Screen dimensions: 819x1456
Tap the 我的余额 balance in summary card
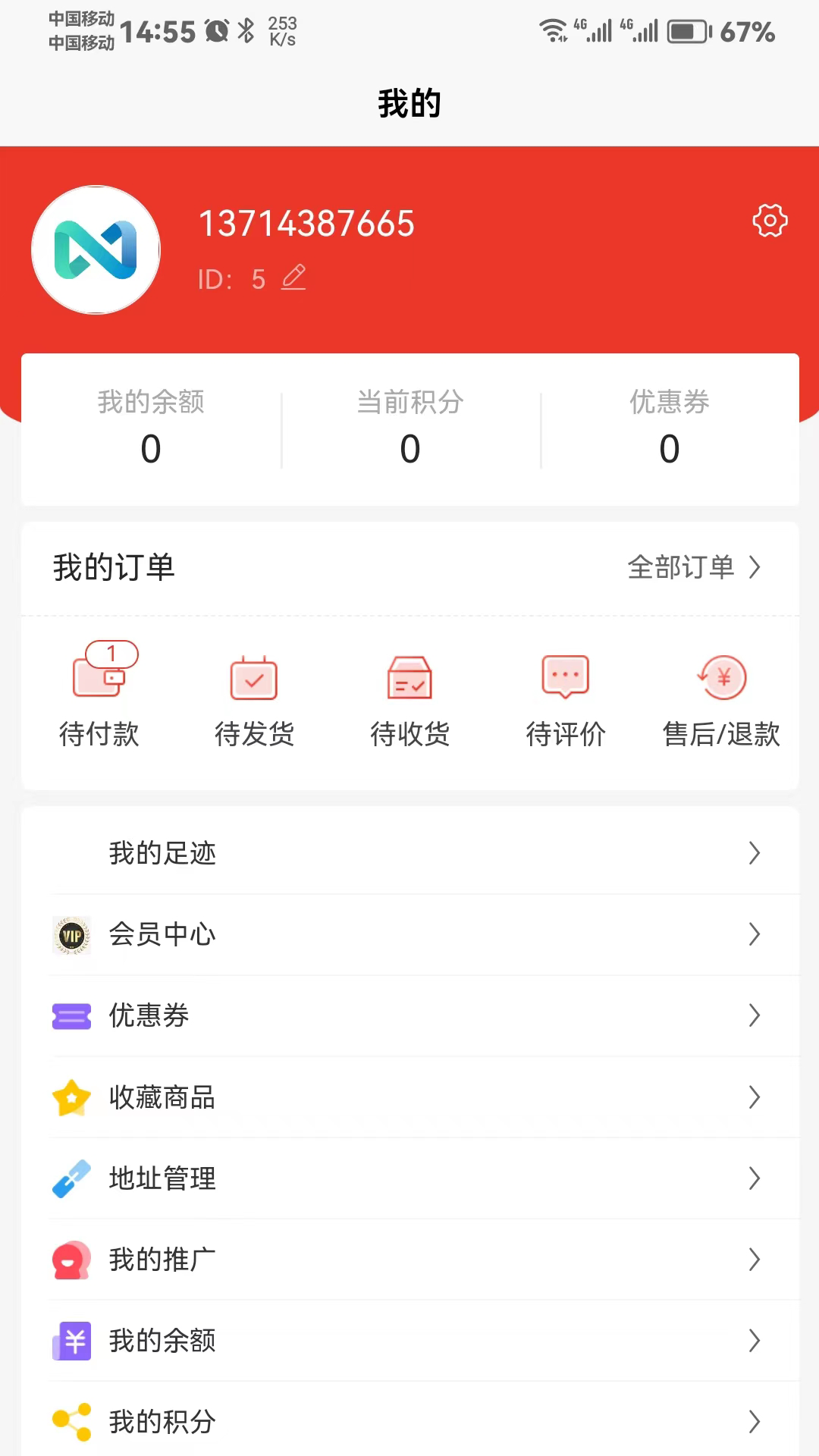[151, 428]
